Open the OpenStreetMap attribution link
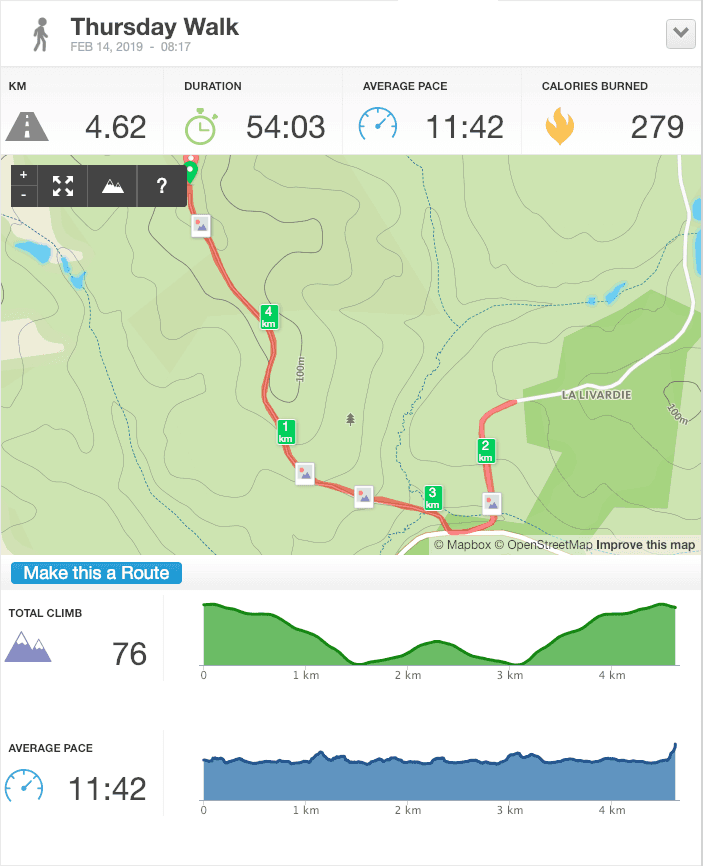Screen dimensions: 703x866 point(549,545)
